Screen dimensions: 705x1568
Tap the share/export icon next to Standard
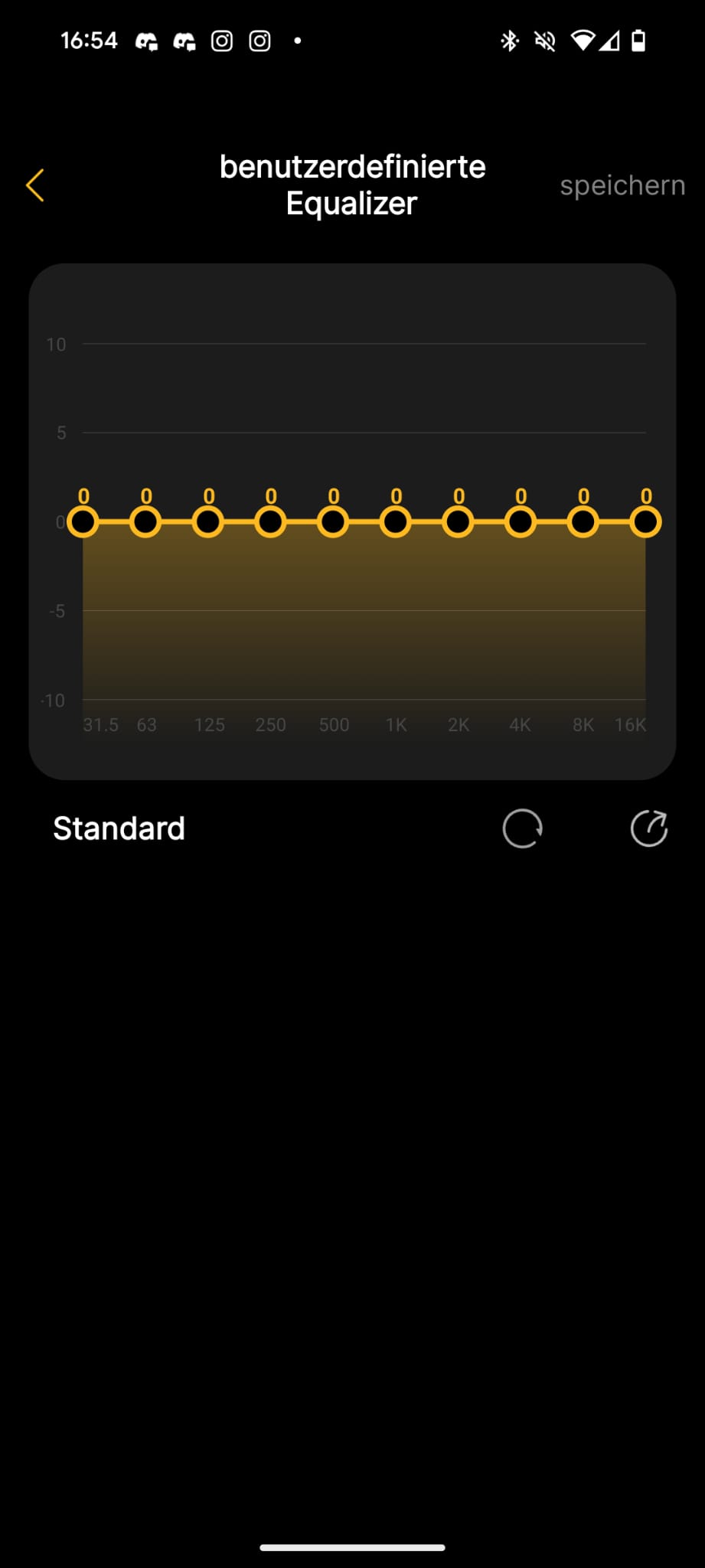pyautogui.click(x=648, y=828)
